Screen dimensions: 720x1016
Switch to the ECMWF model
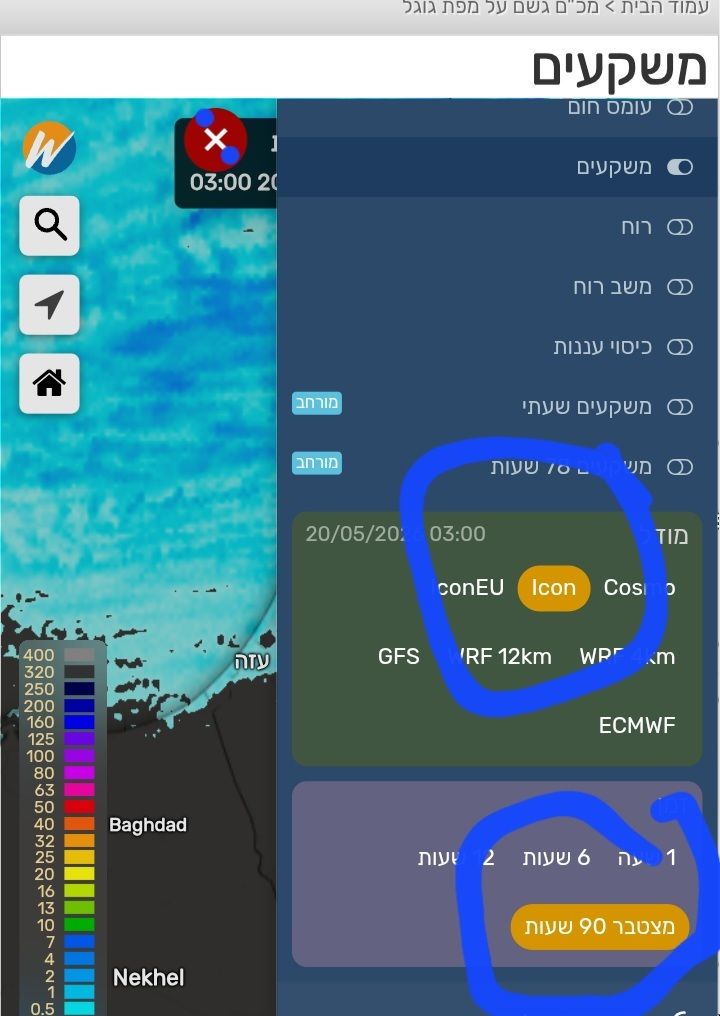[x=636, y=725]
